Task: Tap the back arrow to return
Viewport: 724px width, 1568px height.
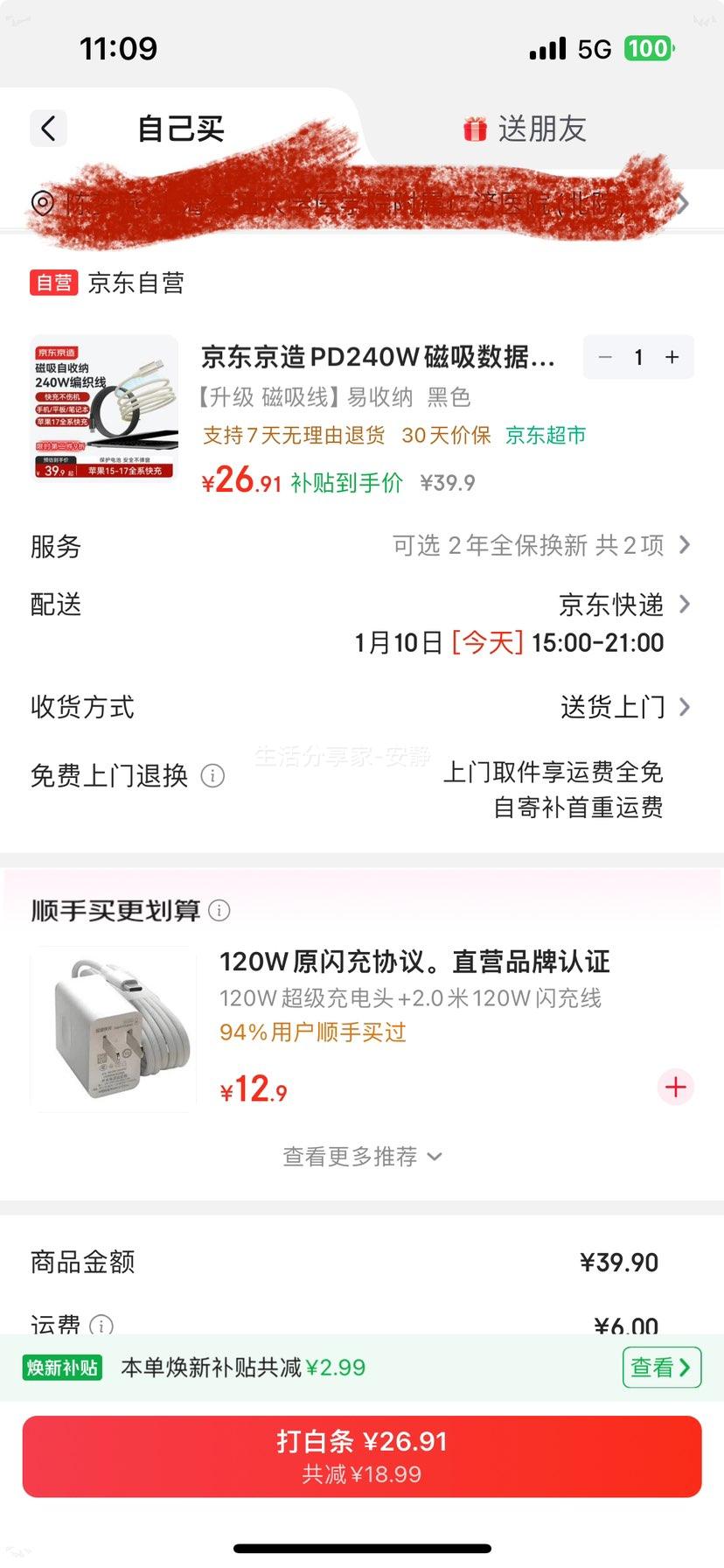Action: [48, 128]
